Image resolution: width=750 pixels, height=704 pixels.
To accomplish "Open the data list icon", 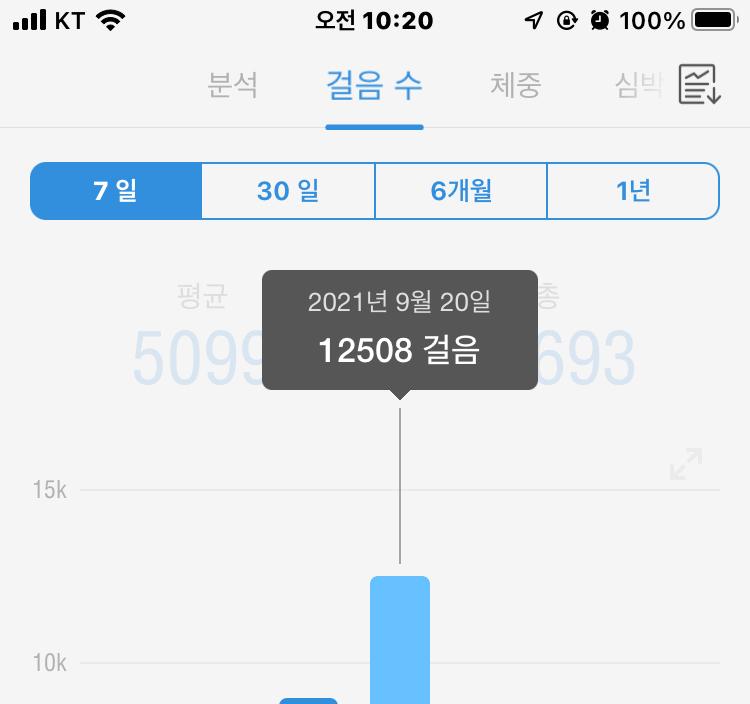I will pos(700,85).
